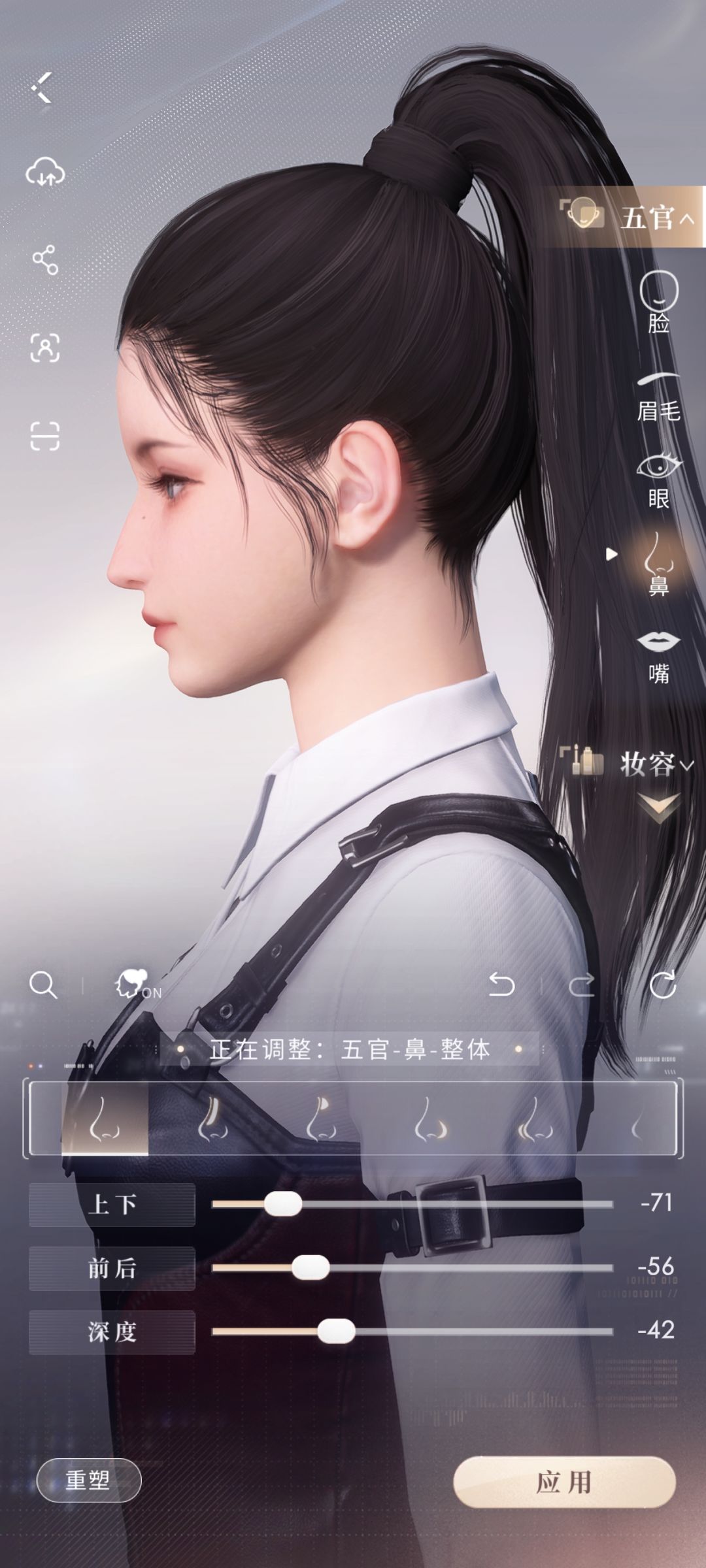The height and width of the screenshot is (1568, 706).
Task: Go back using the top-left arrow
Action: click(42, 88)
